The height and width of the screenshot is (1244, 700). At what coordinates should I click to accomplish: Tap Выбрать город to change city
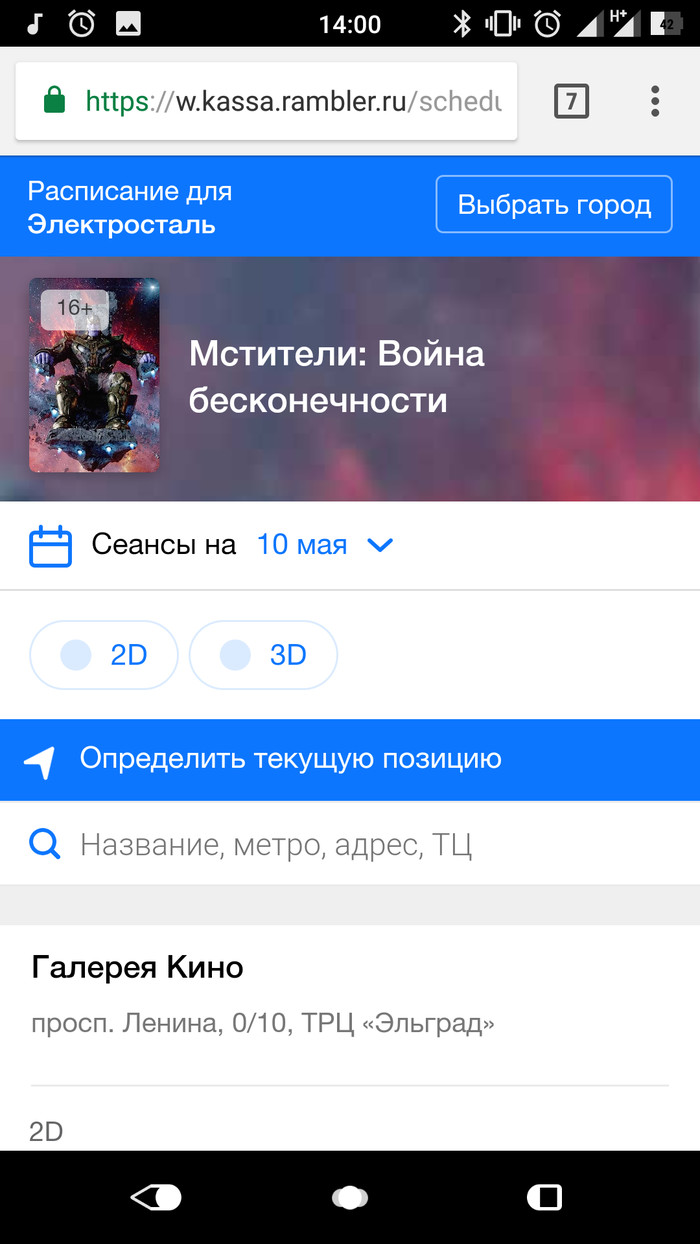554,206
